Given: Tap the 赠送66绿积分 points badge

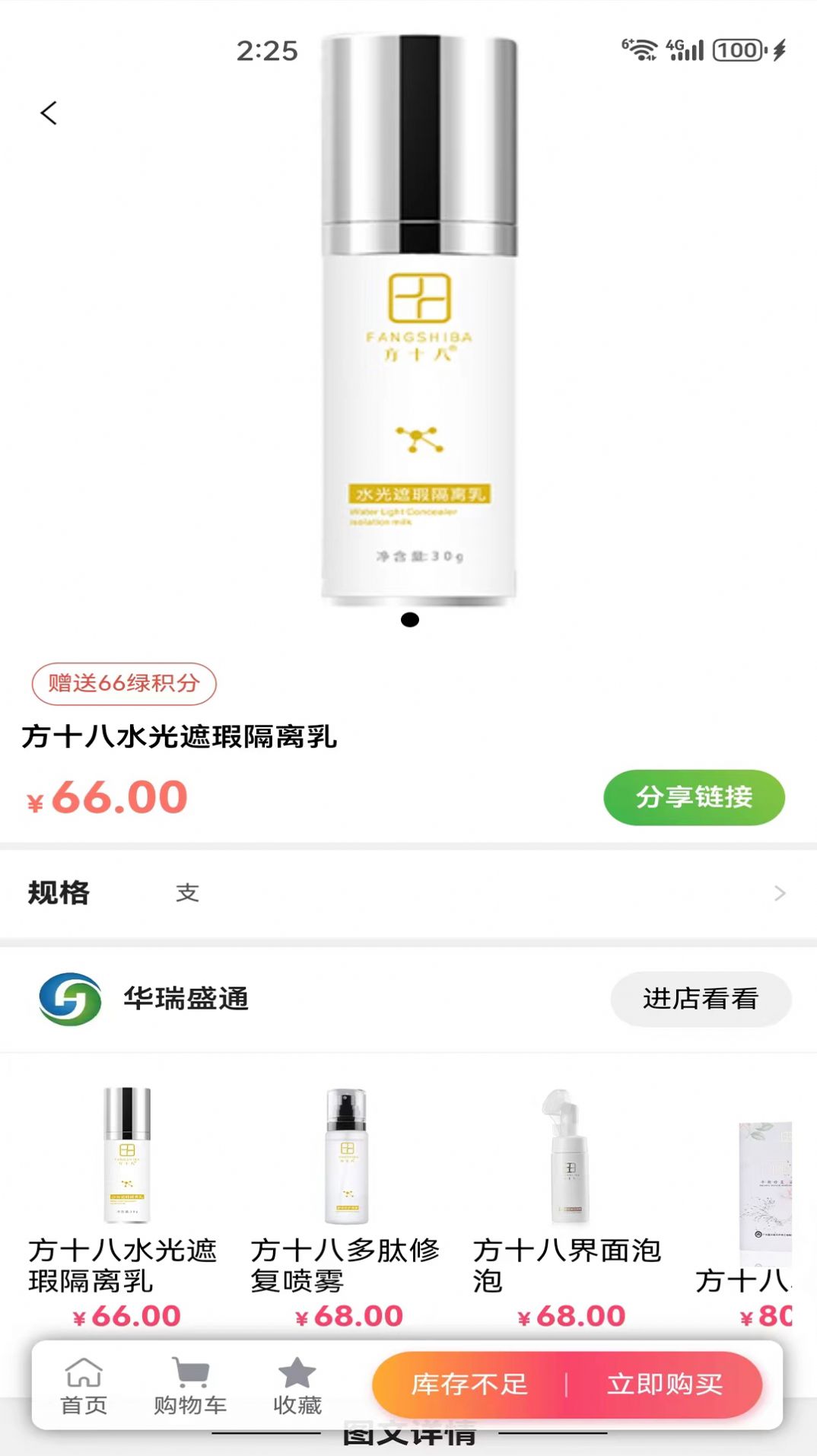Looking at the screenshot, I should point(124,683).
